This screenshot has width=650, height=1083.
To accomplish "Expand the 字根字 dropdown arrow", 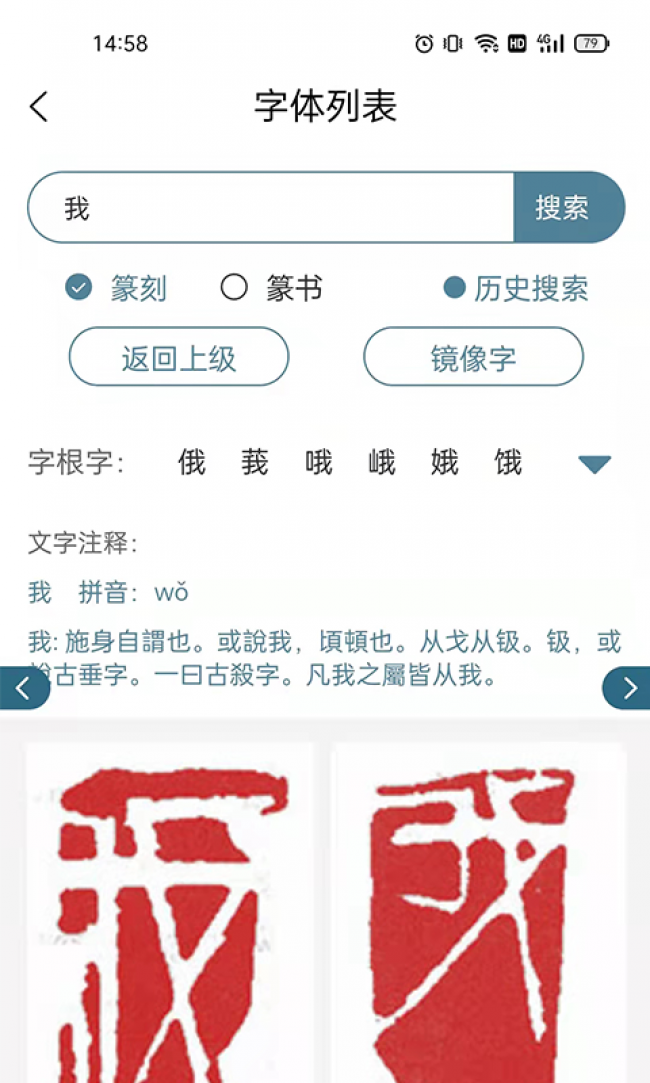I will pyautogui.click(x=595, y=464).
